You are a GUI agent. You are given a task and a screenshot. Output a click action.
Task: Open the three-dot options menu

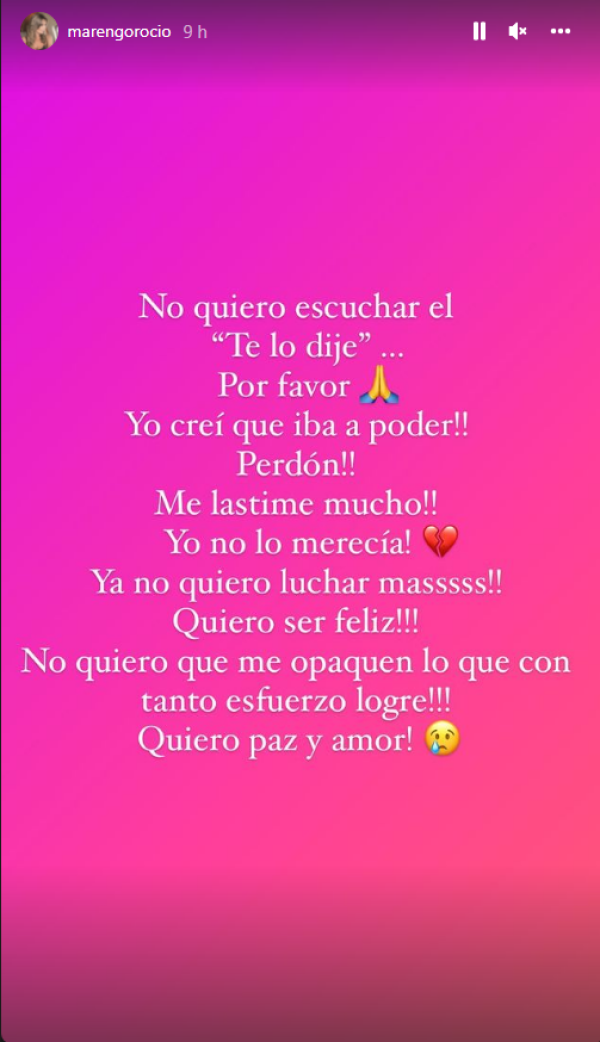pyautogui.click(x=560, y=31)
